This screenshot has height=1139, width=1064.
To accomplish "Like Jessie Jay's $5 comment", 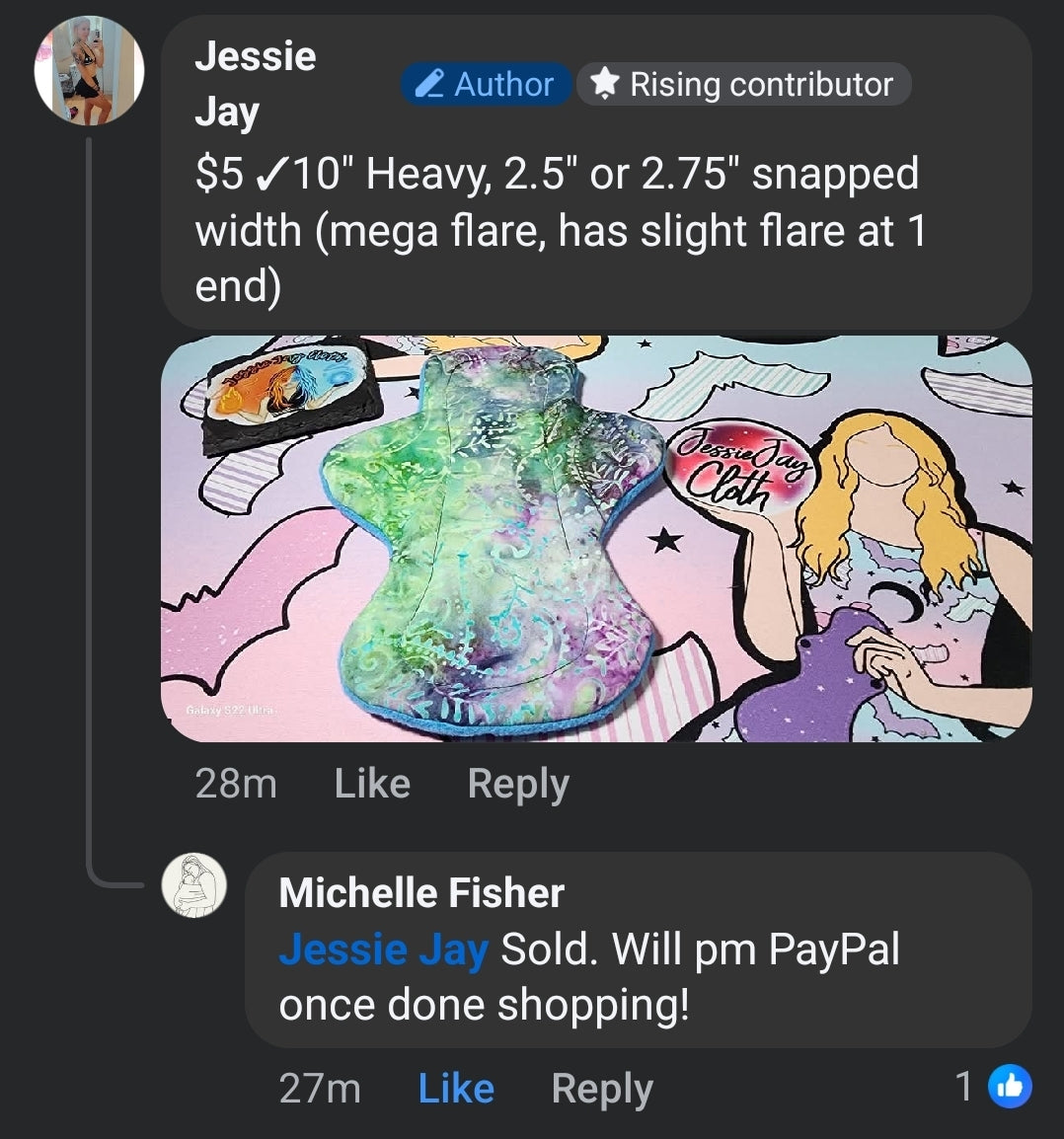I will coord(372,784).
